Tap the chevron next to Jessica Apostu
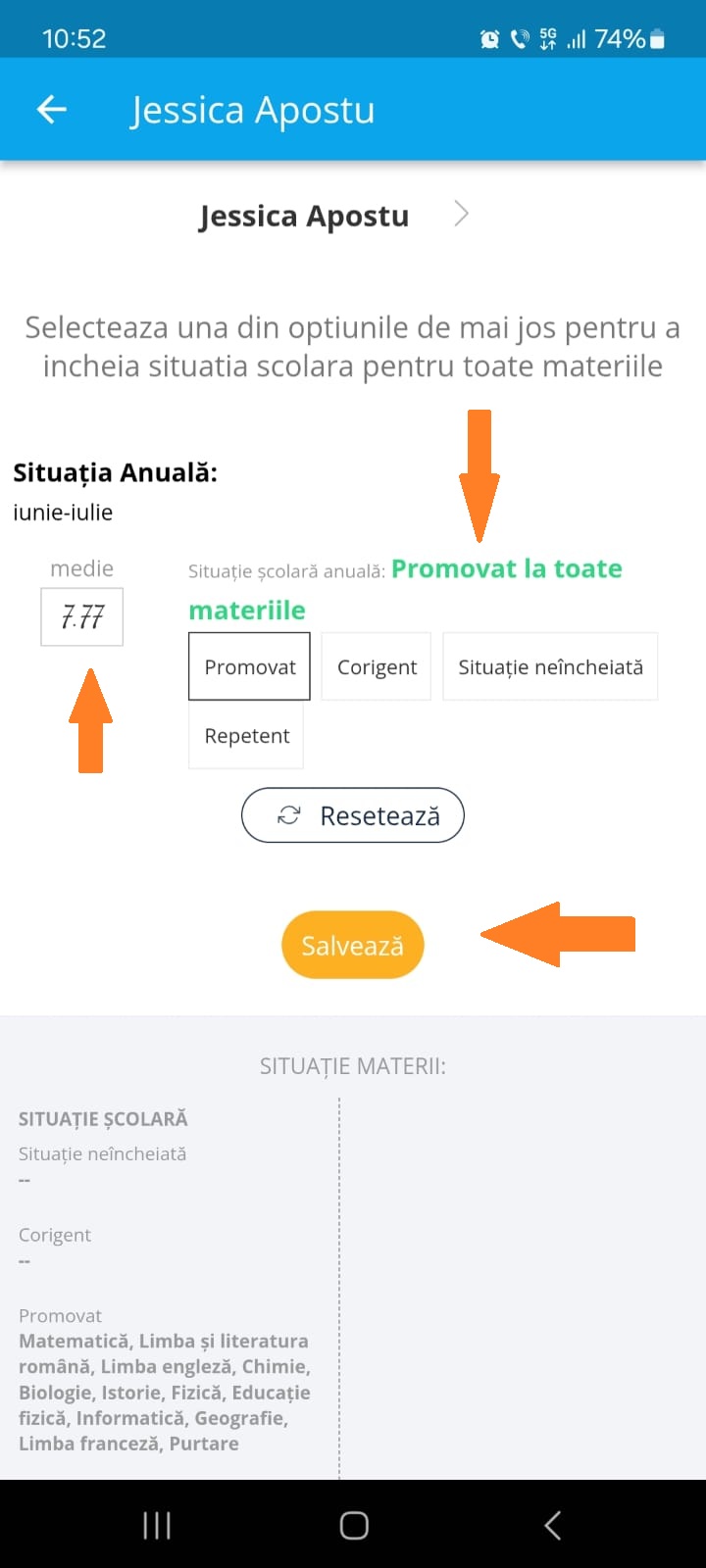The width and height of the screenshot is (706, 1568). tap(461, 214)
